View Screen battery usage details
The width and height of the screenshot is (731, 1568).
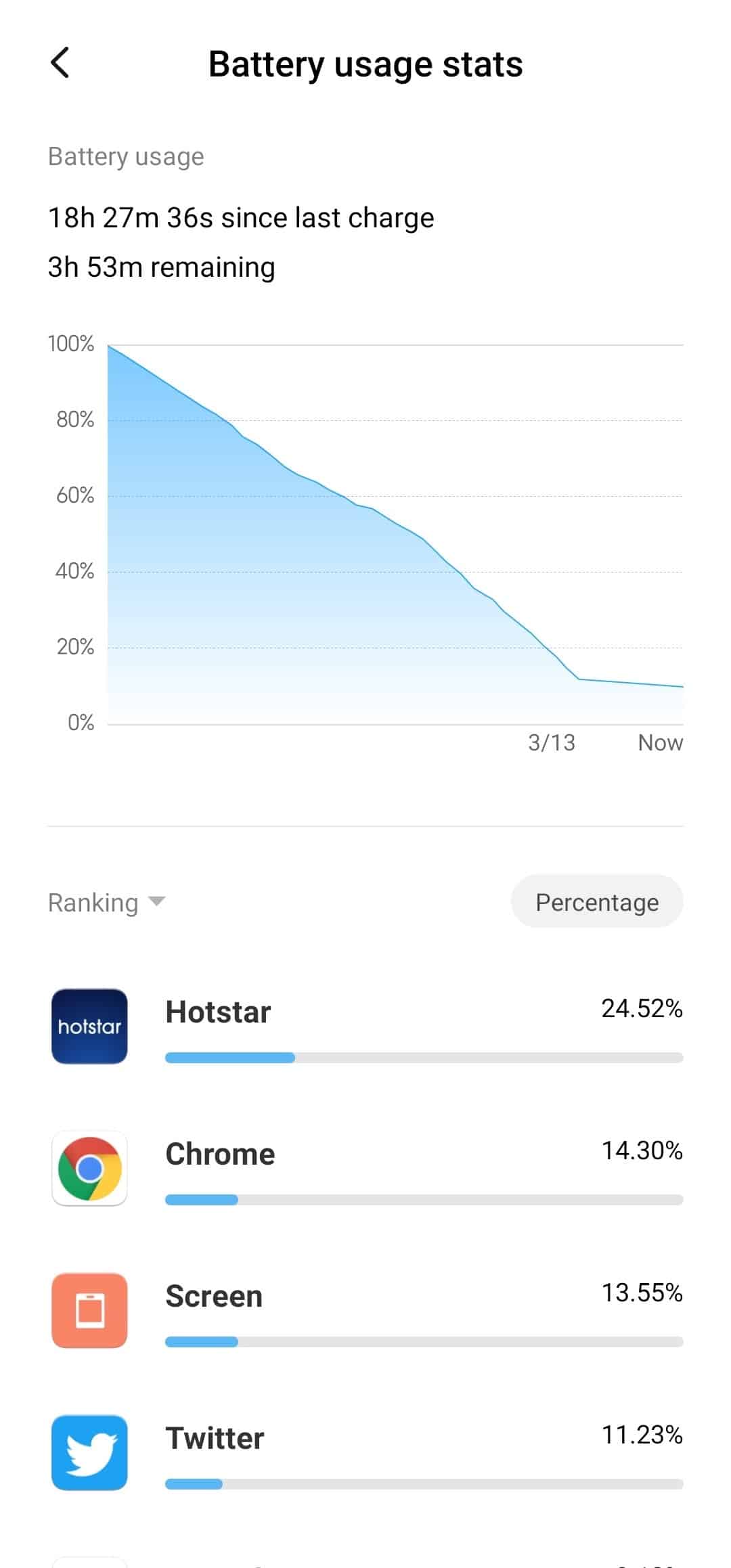365,1311
